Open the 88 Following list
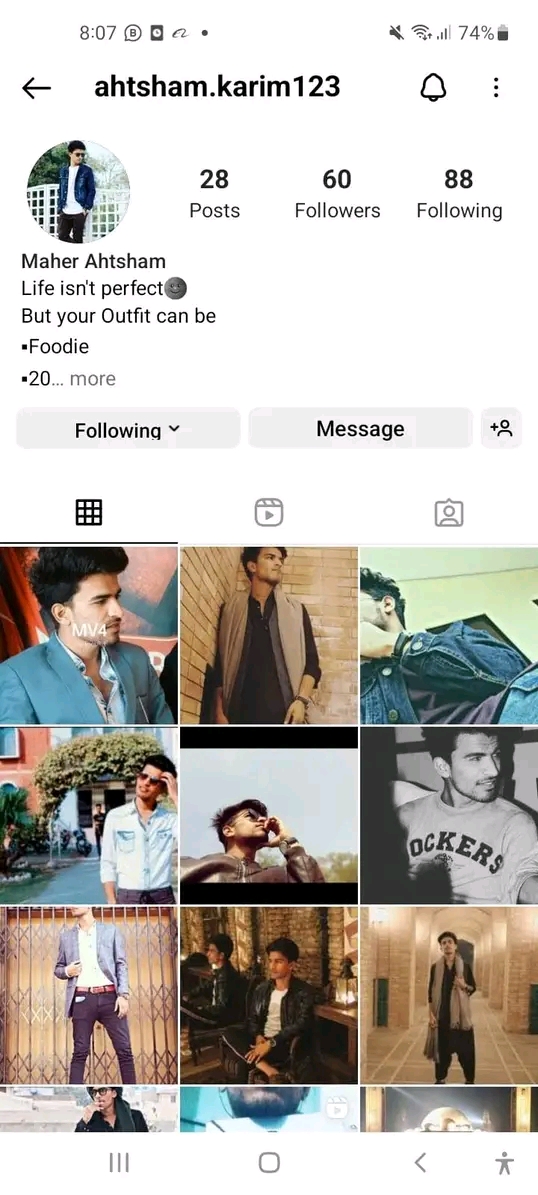 click(x=459, y=194)
